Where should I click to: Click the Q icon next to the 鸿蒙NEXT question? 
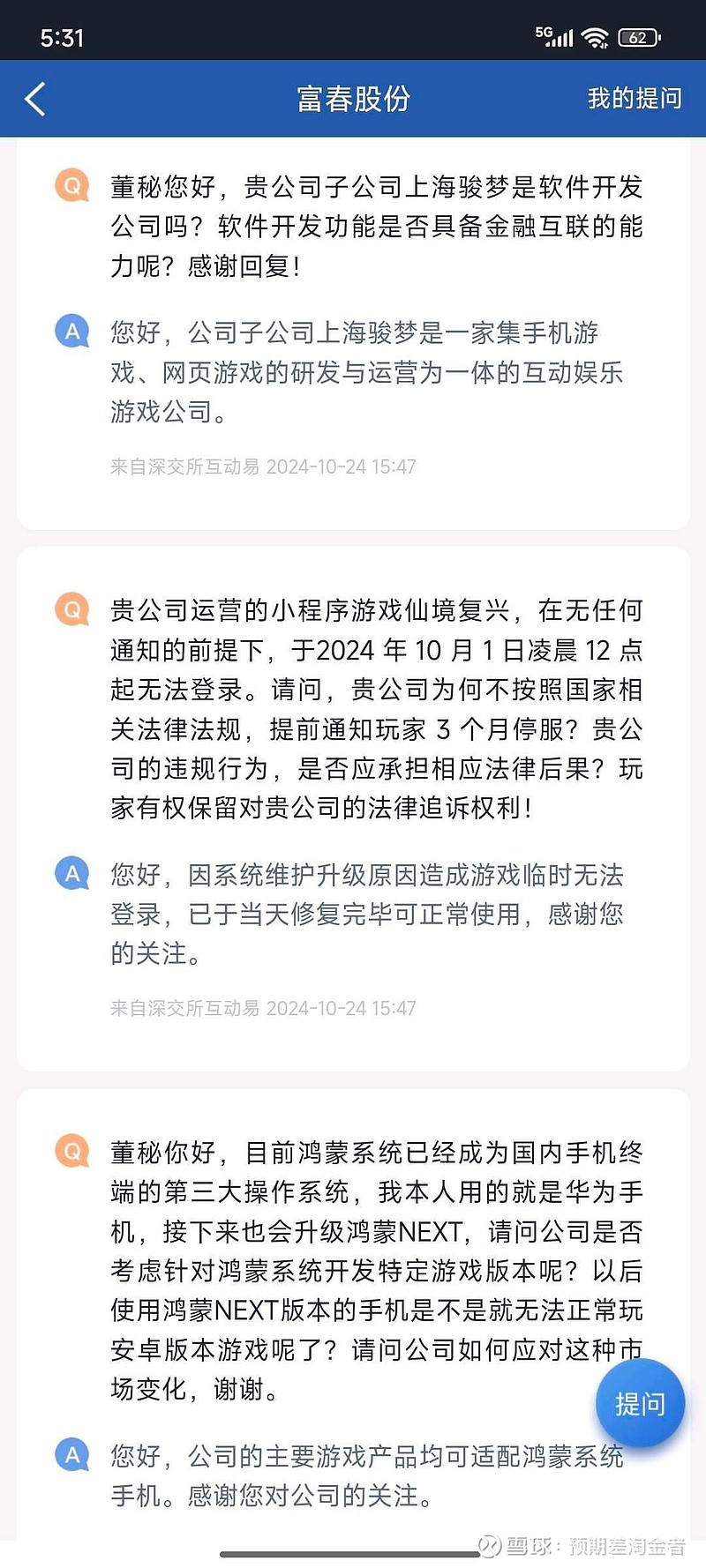coord(72,1151)
